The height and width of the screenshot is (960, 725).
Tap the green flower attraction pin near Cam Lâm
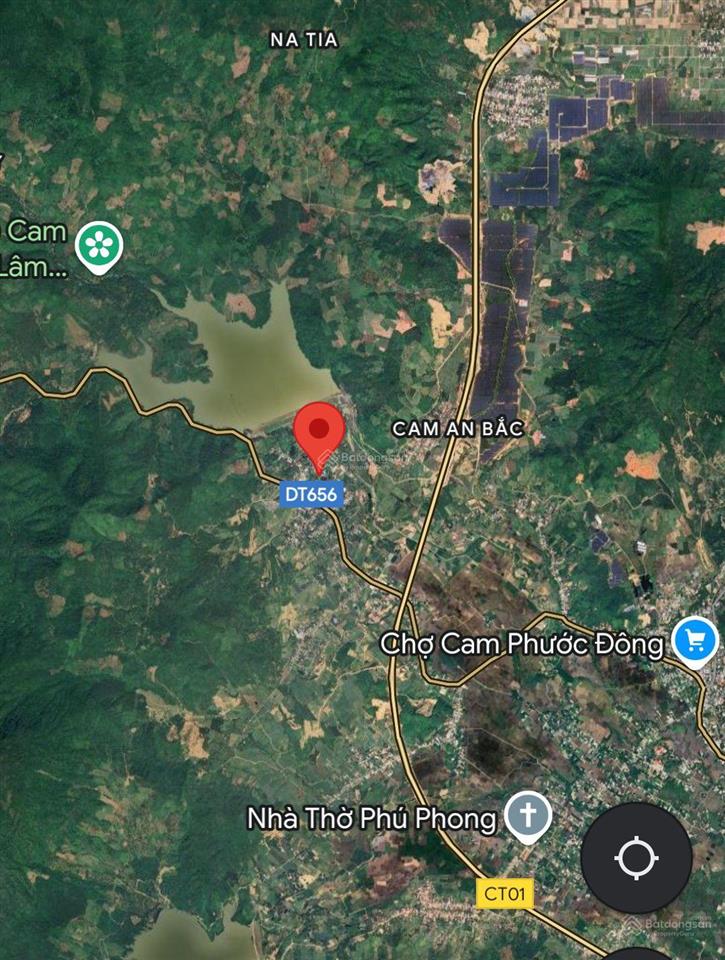coord(97,242)
